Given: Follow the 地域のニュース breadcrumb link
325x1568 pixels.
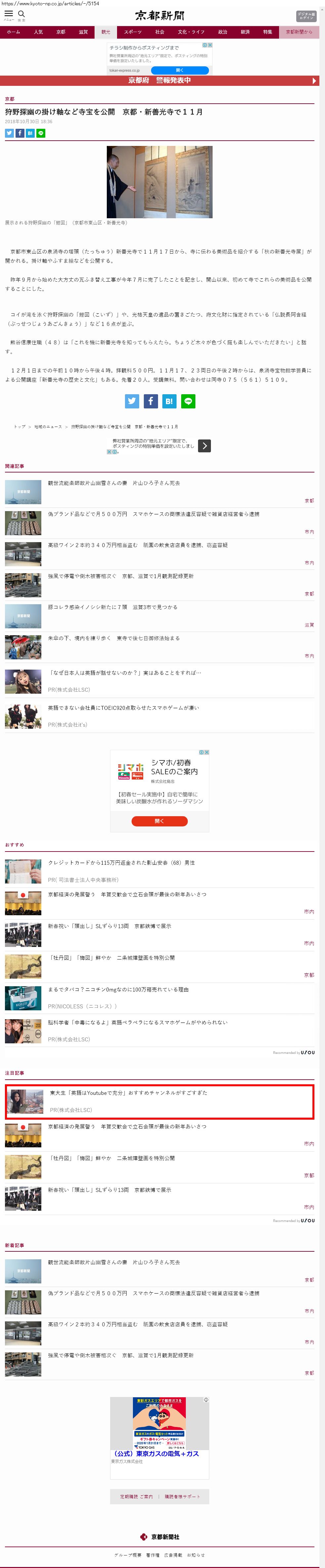Looking at the screenshot, I should [x=48, y=427].
